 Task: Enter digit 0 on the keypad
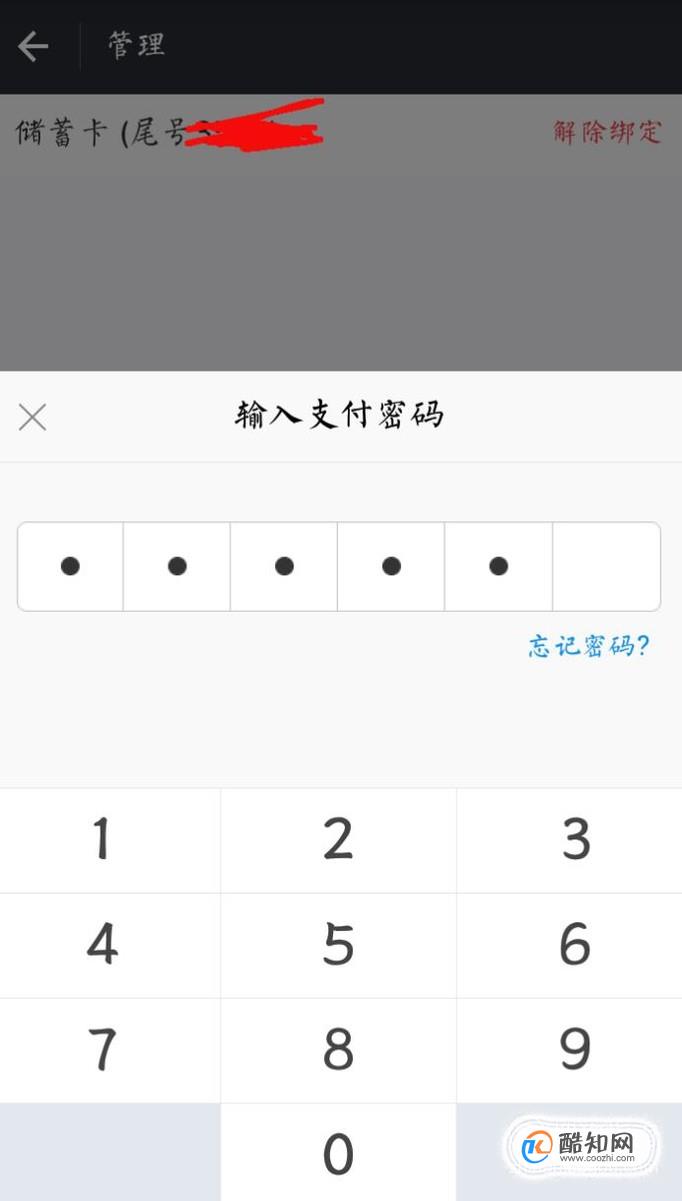coord(339,1153)
